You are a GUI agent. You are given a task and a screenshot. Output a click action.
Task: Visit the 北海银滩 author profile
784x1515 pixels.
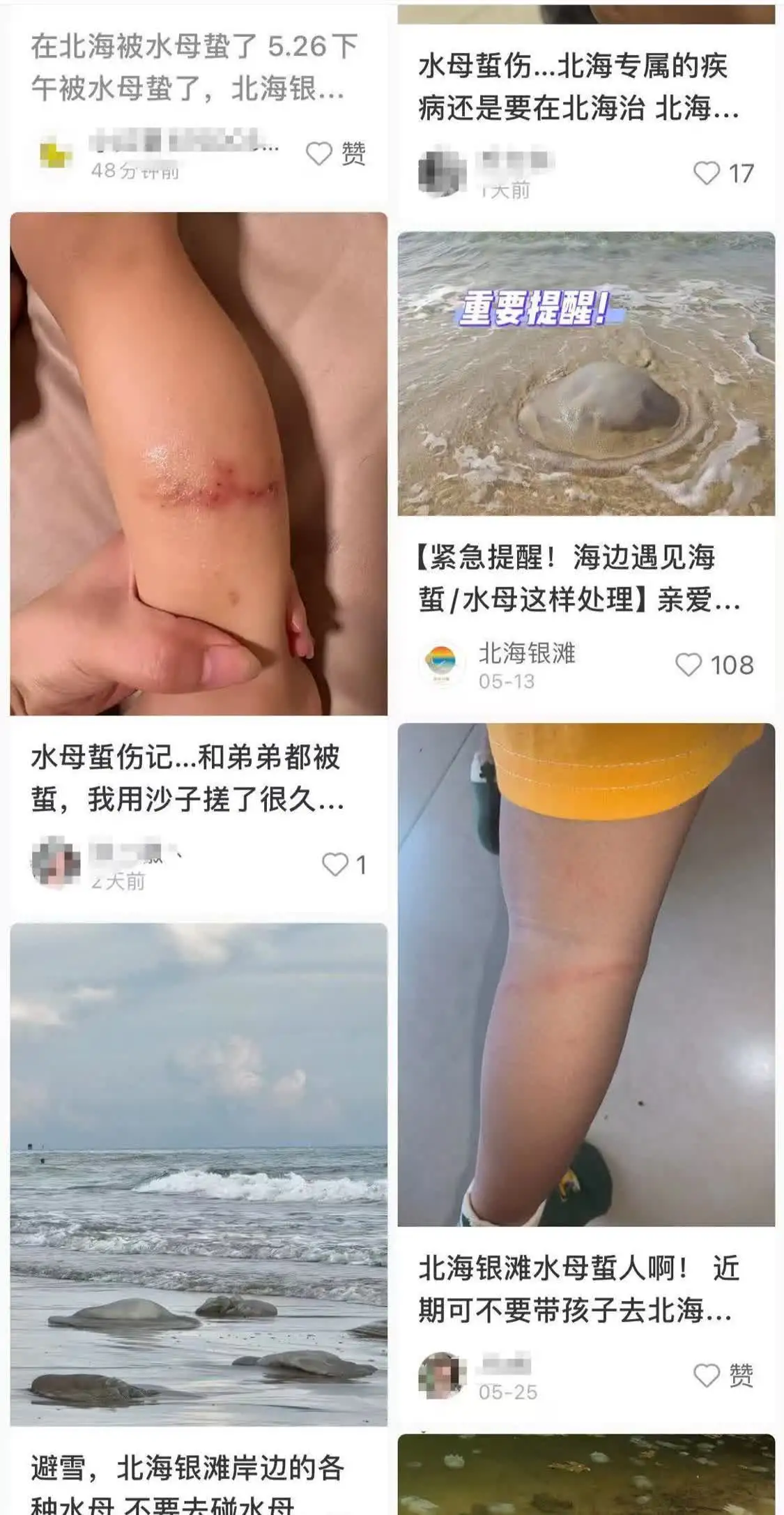click(526, 654)
